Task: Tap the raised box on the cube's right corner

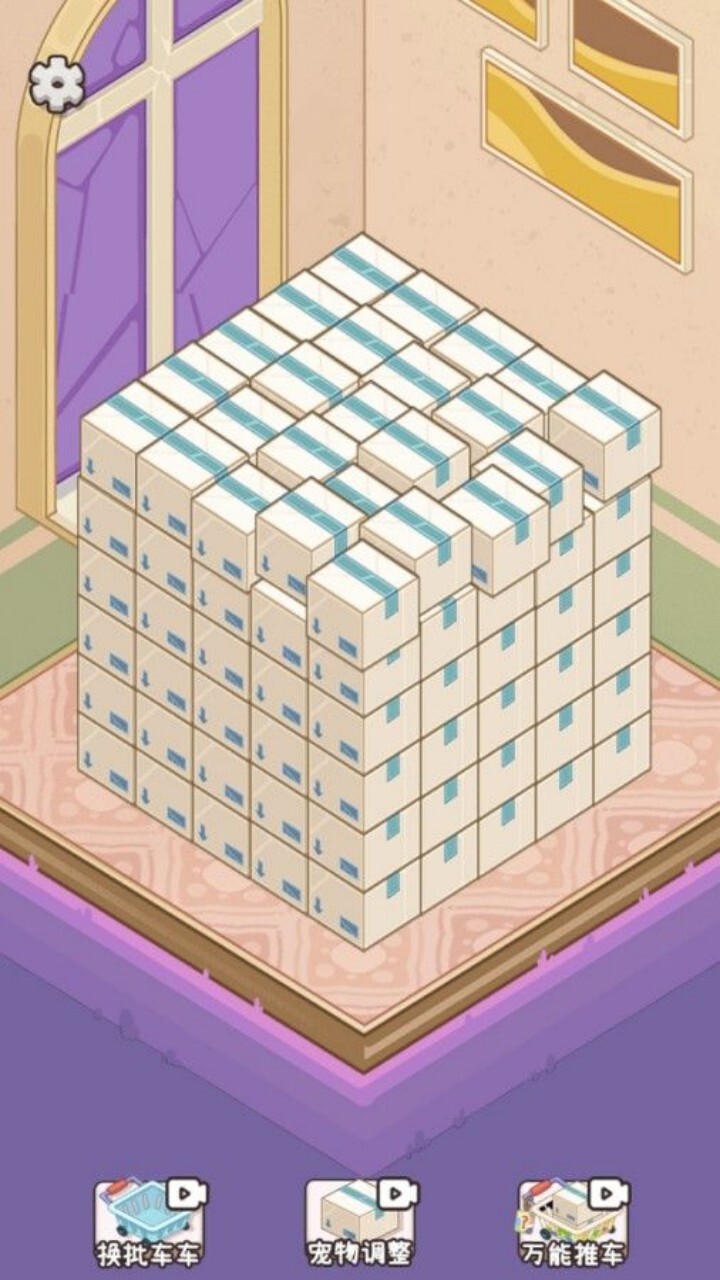Action: tap(606, 432)
